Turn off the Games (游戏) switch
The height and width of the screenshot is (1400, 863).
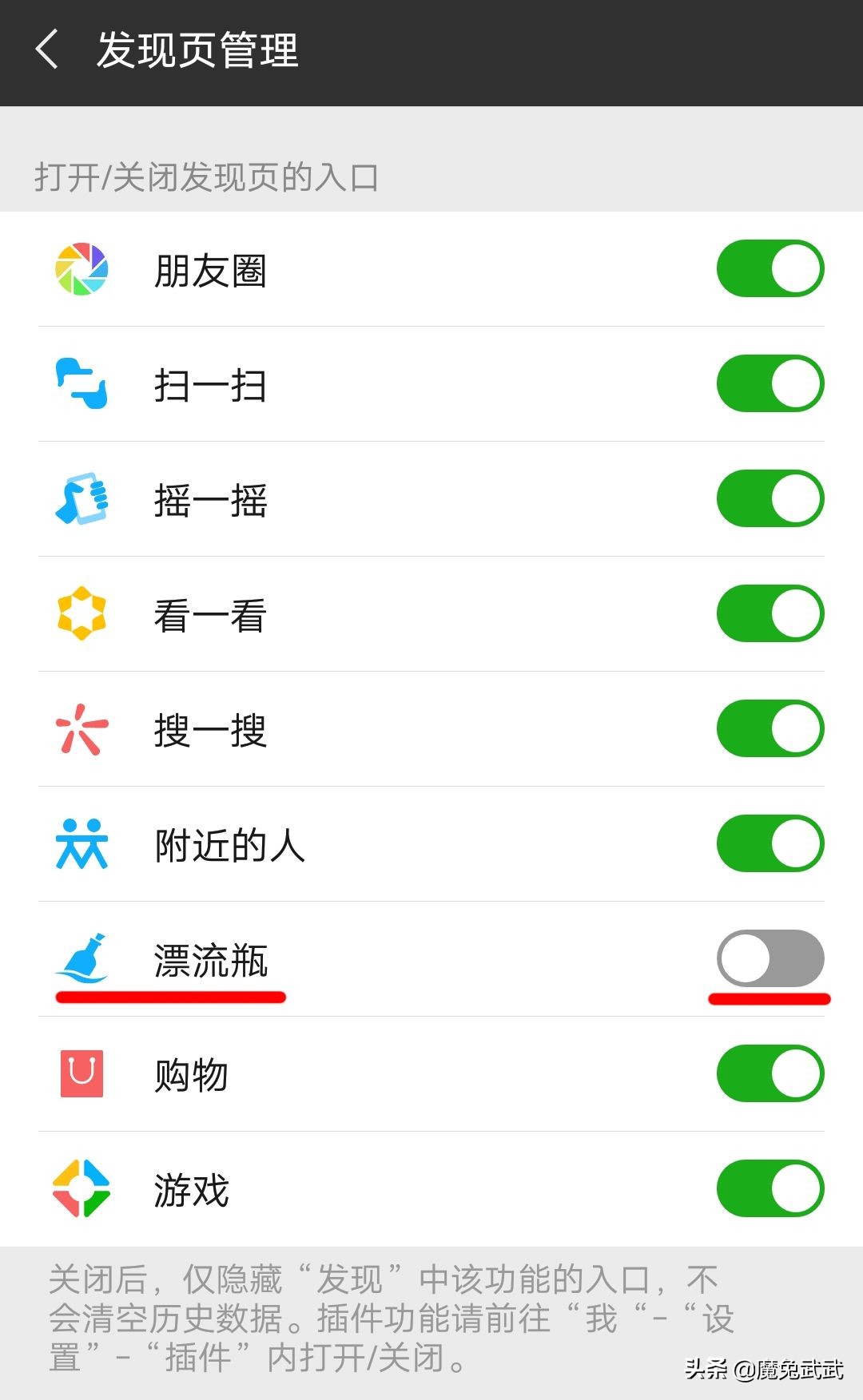pyautogui.click(x=768, y=1190)
